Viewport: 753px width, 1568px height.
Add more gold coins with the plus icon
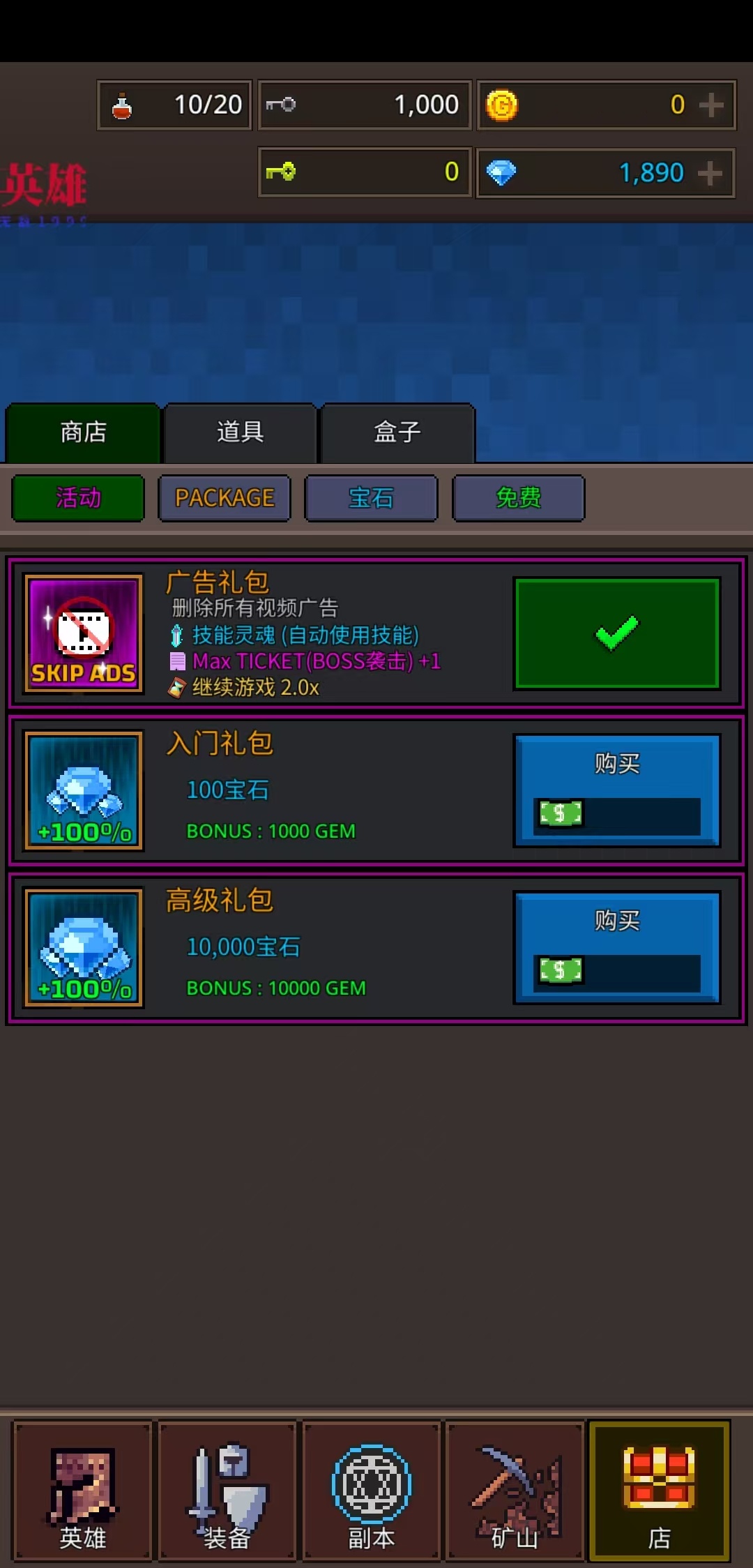(710, 105)
